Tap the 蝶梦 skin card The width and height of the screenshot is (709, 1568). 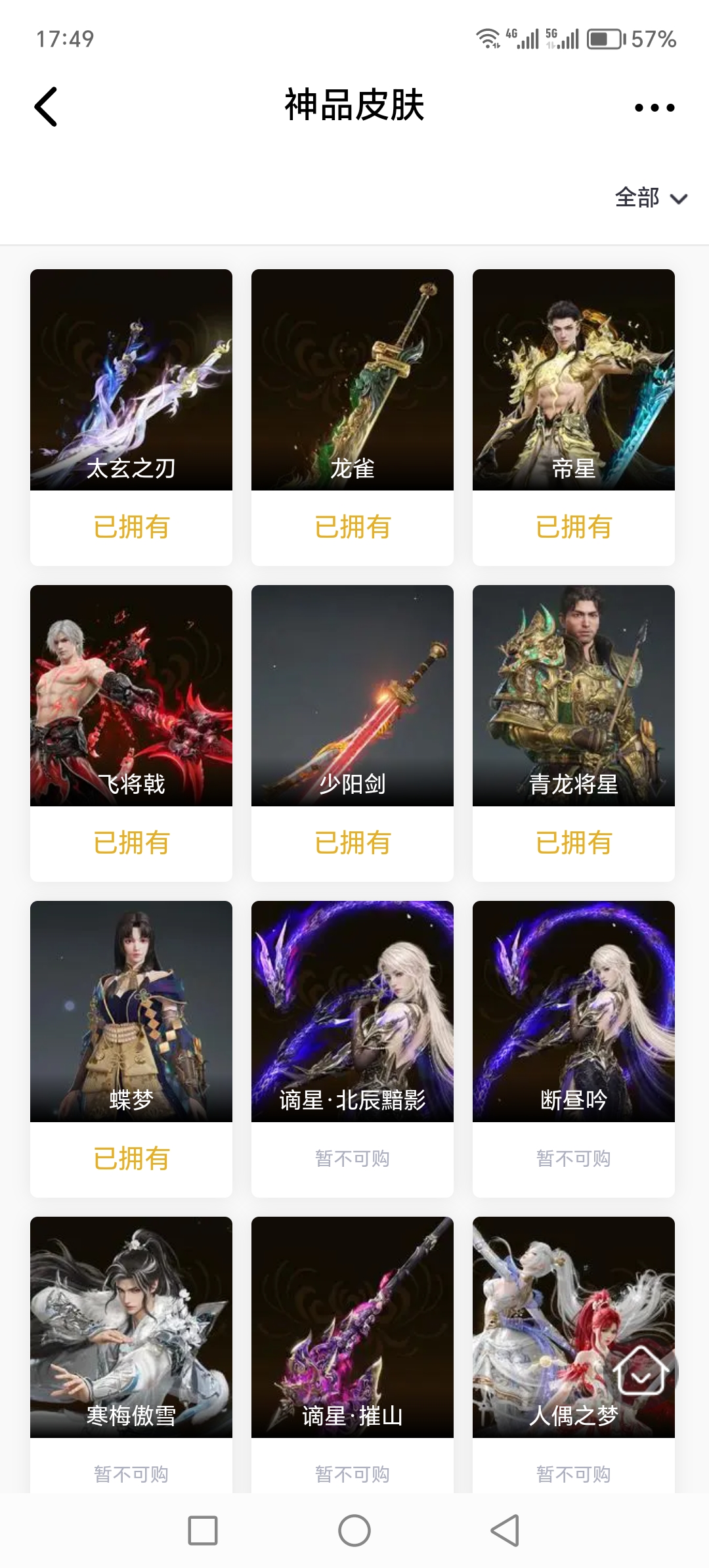131,1011
